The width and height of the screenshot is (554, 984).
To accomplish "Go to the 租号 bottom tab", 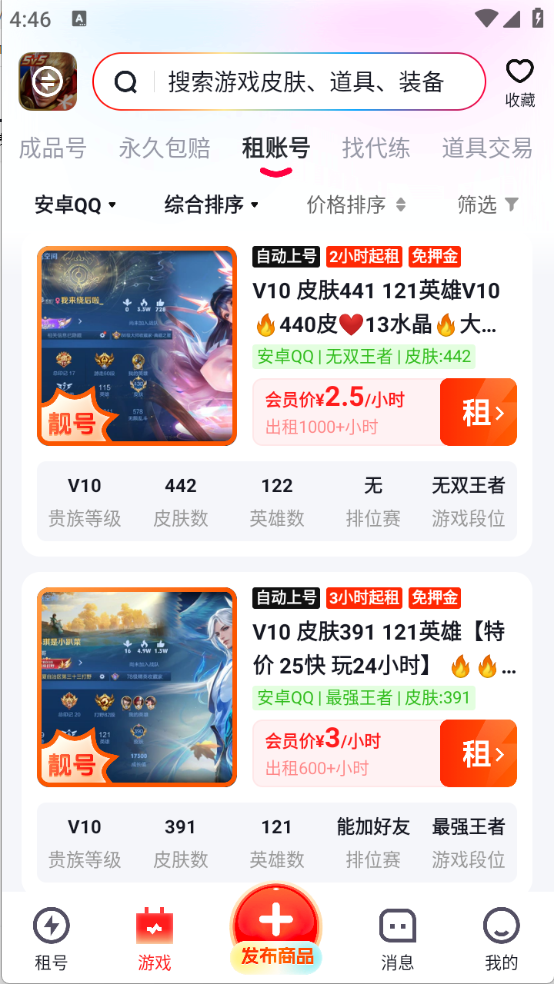I will [51, 939].
